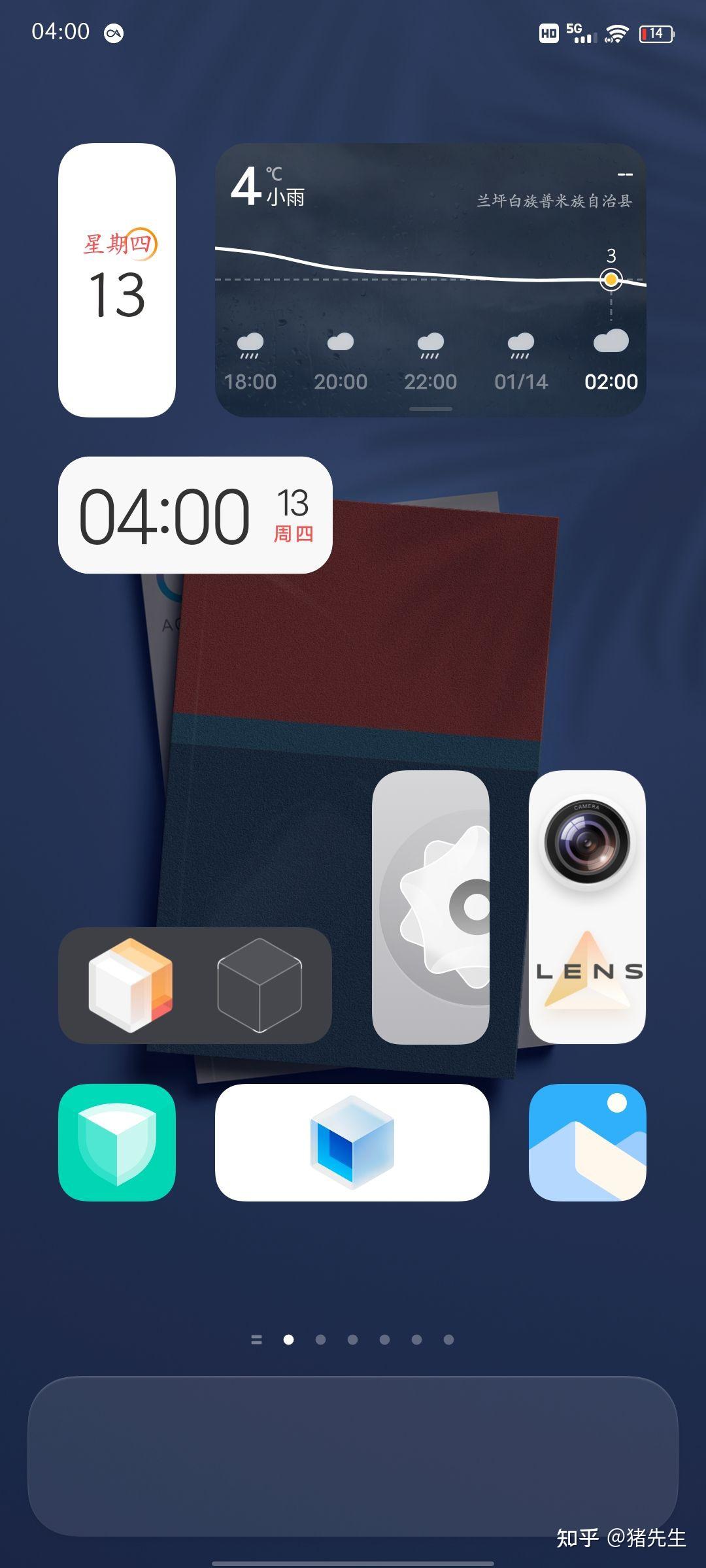Open the Settings gear app

click(x=430, y=907)
